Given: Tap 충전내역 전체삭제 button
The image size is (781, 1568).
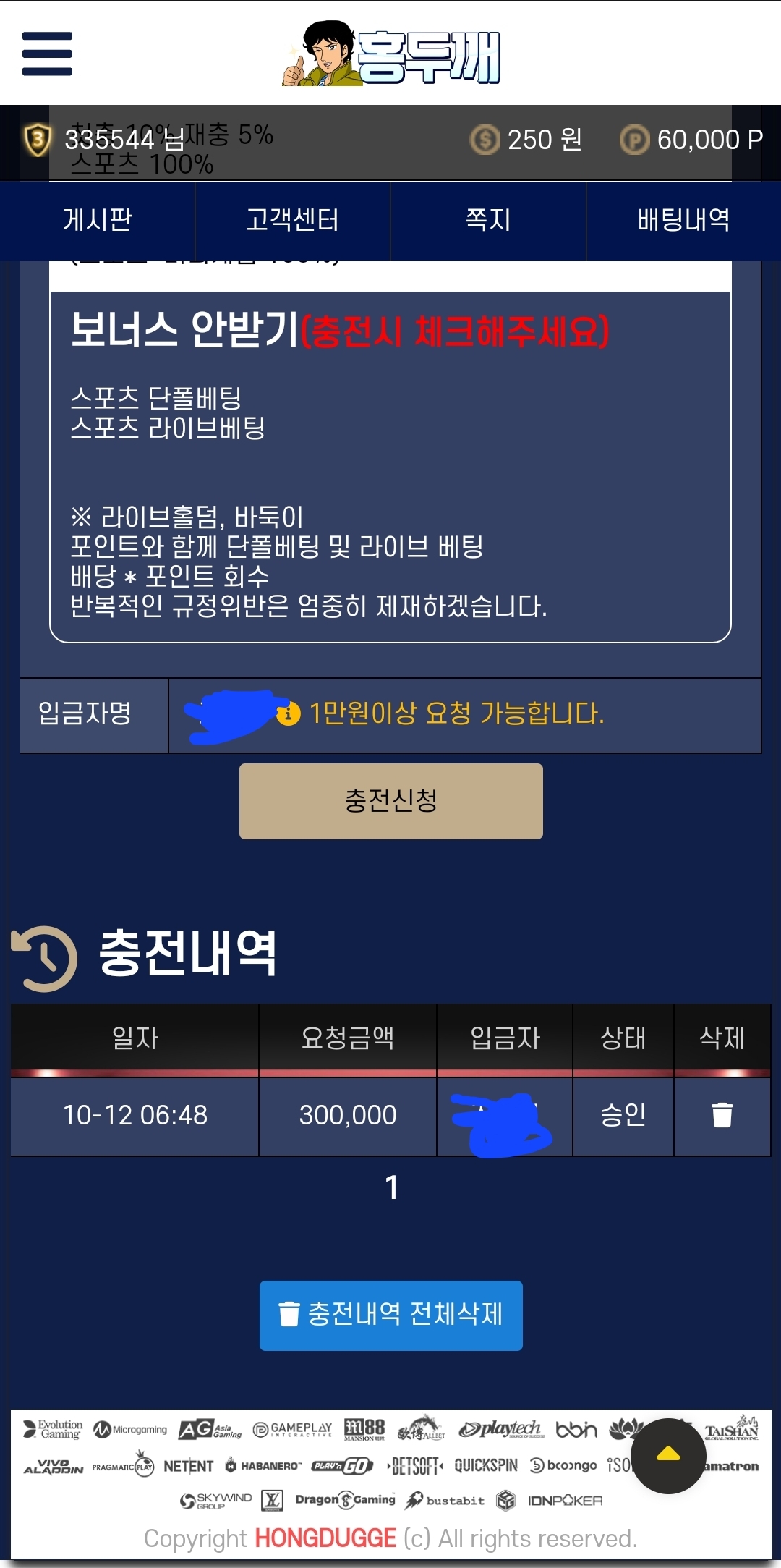Looking at the screenshot, I should point(390,1315).
